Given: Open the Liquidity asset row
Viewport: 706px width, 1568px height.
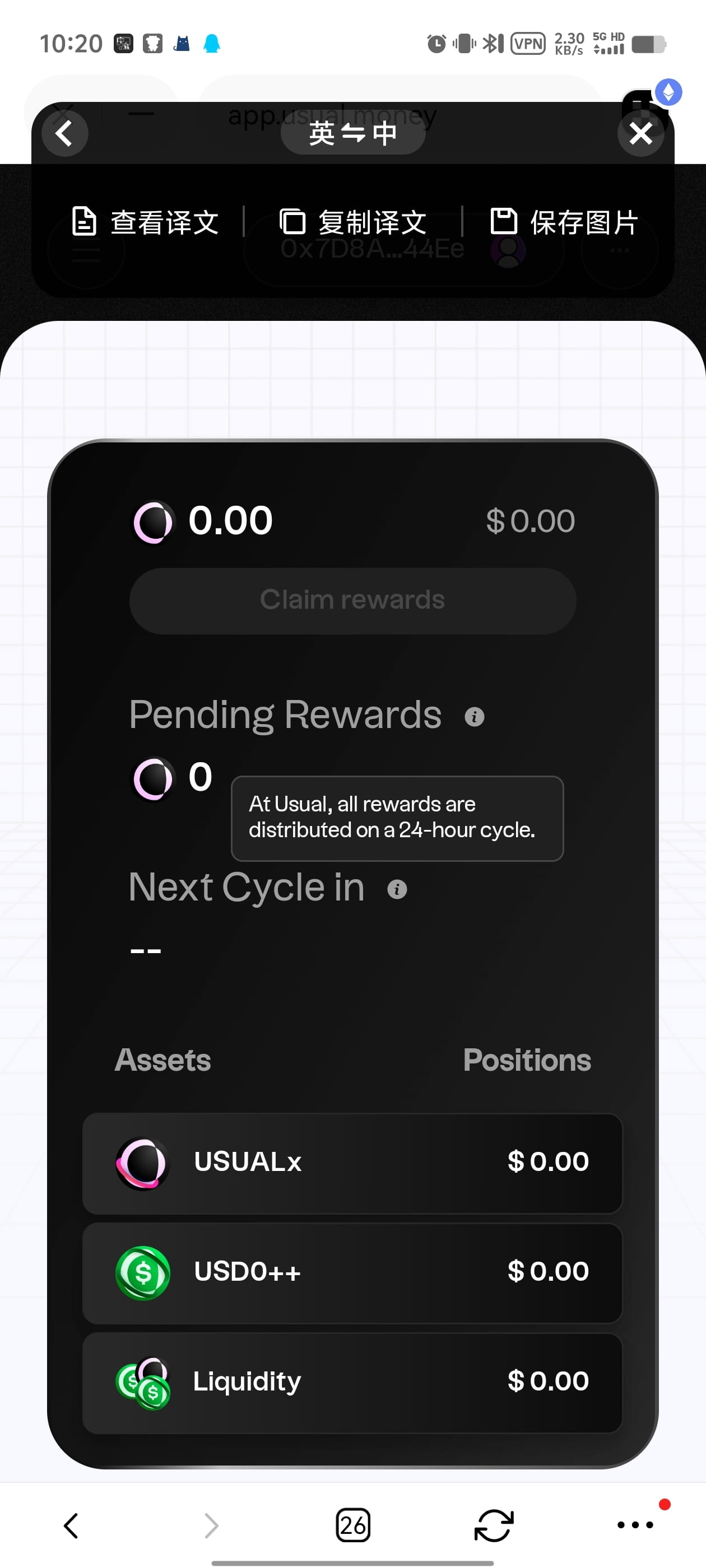Looking at the screenshot, I should 352,1382.
